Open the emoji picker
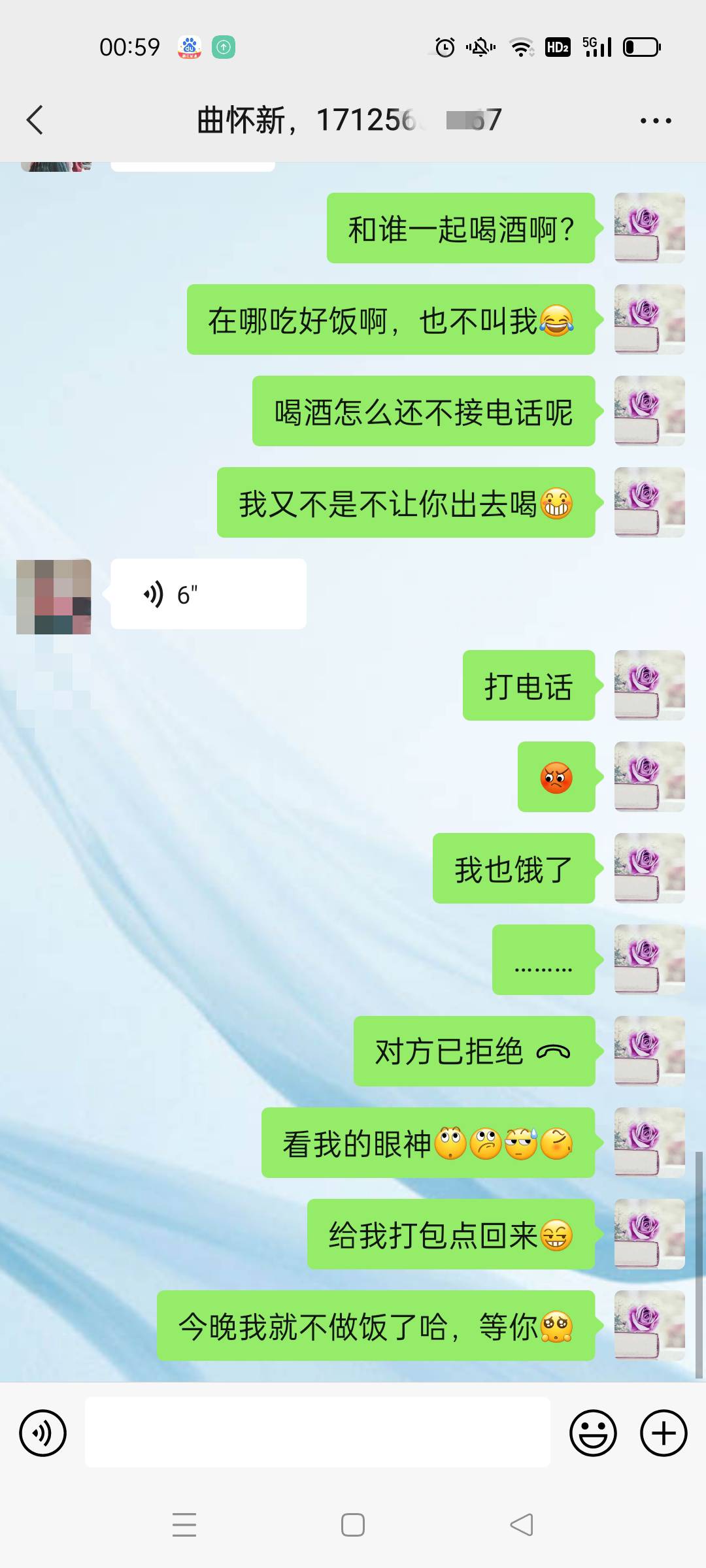Image resolution: width=706 pixels, height=1568 pixels. pyautogui.click(x=594, y=1433)
